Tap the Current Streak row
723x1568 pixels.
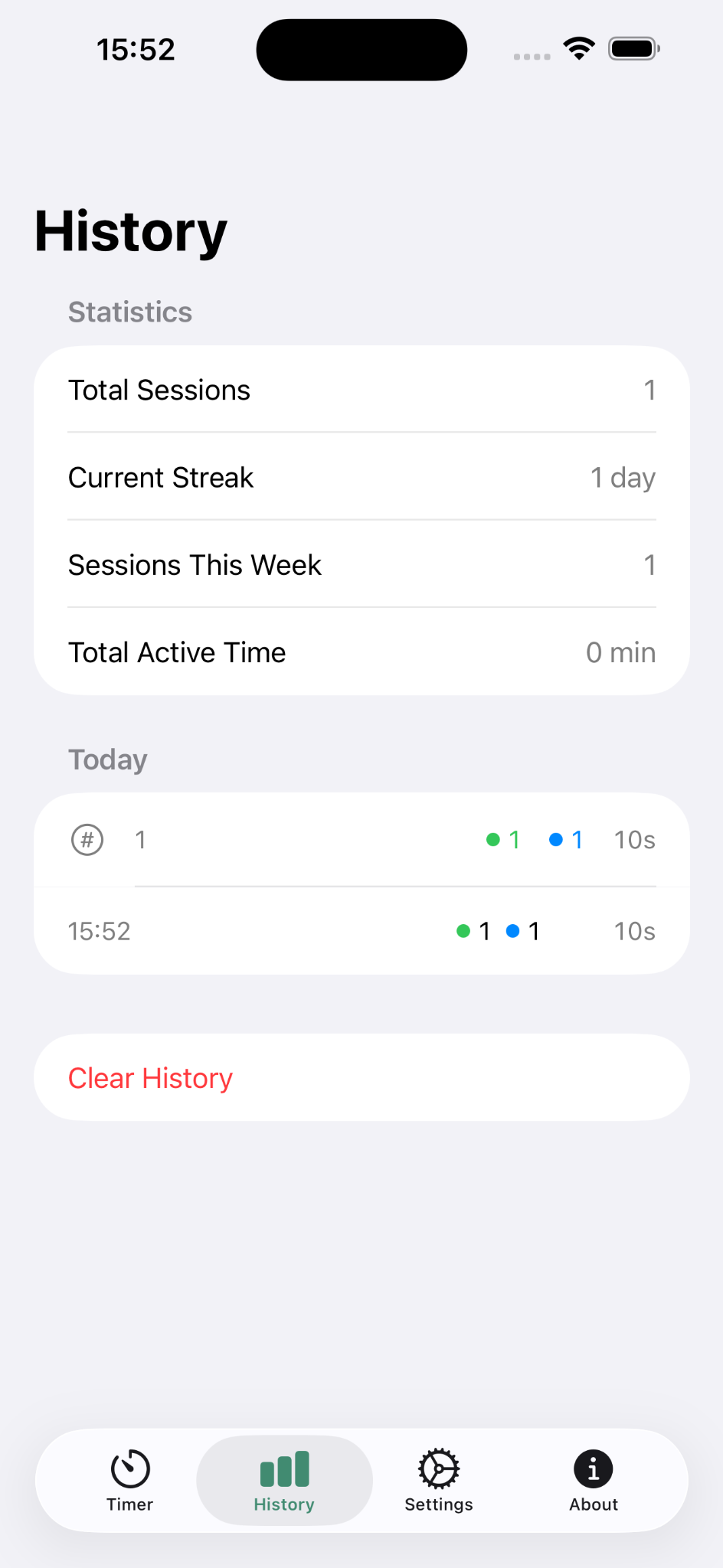click(361, 477)
